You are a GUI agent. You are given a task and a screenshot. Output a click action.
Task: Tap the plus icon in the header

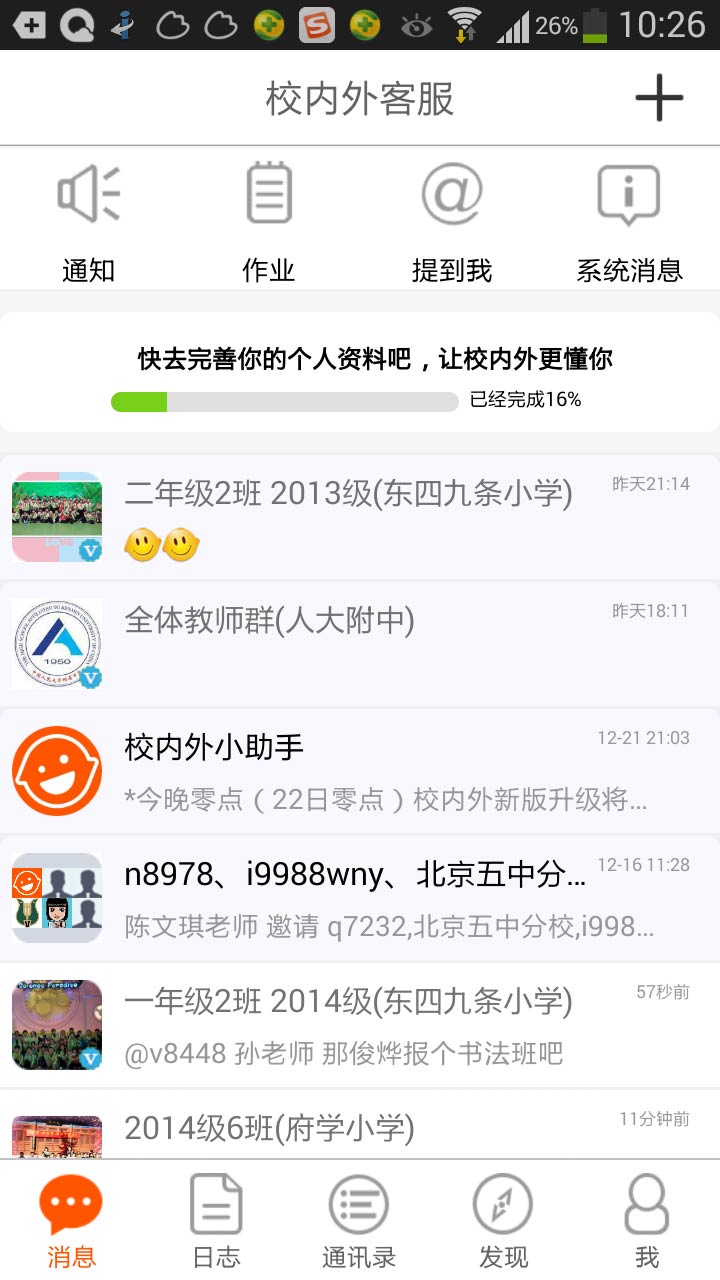[x=659, y=98]
